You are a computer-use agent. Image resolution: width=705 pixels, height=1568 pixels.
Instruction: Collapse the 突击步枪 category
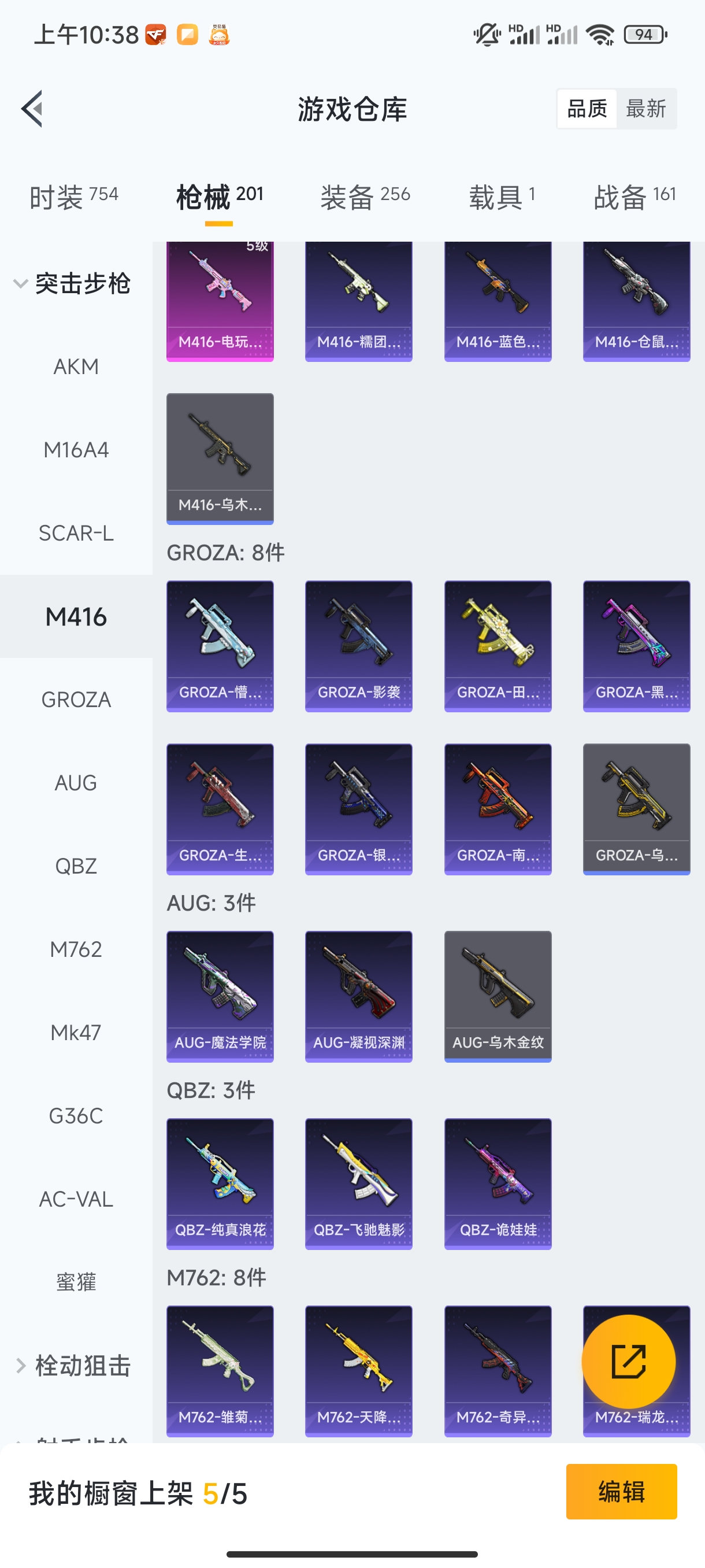tap(73, 284)
